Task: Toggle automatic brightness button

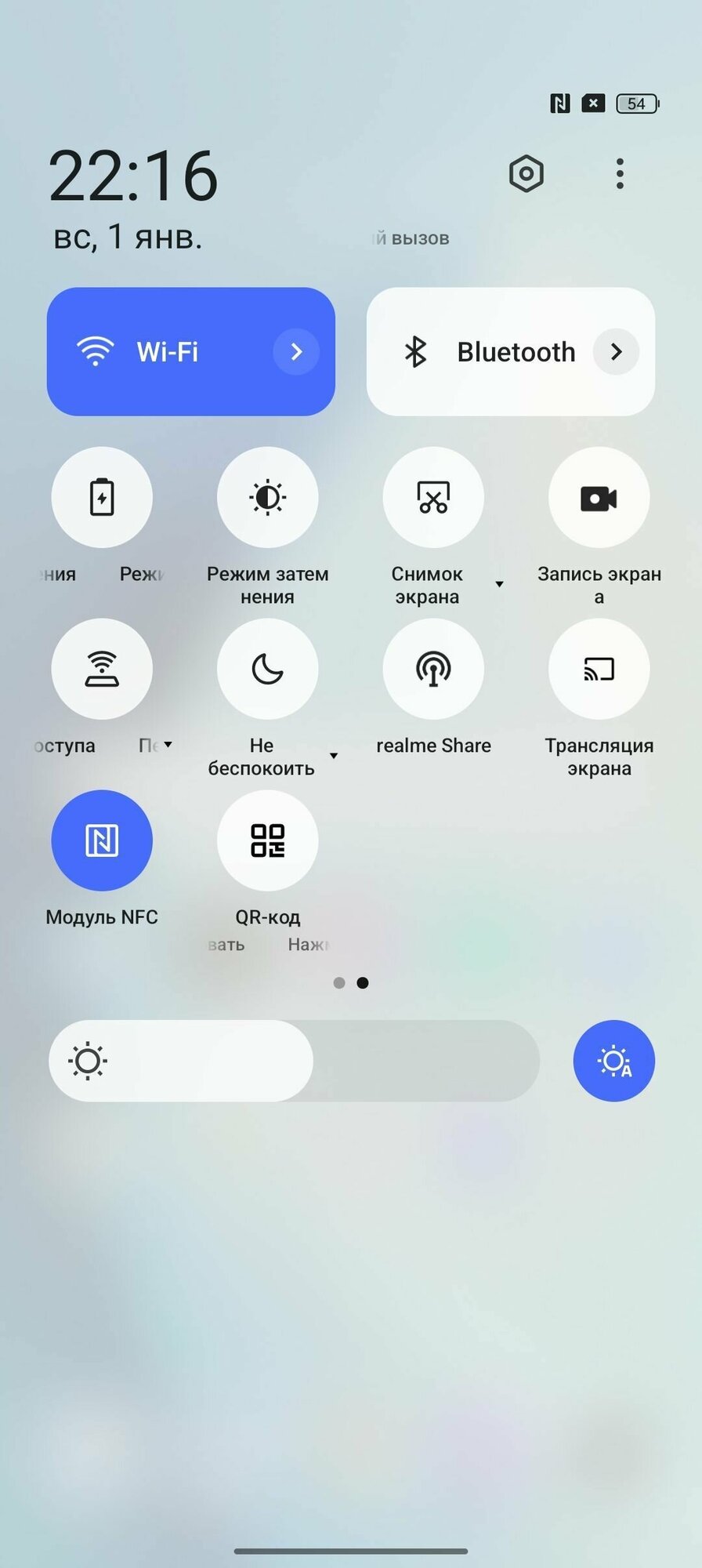Action: (614, 1061)
